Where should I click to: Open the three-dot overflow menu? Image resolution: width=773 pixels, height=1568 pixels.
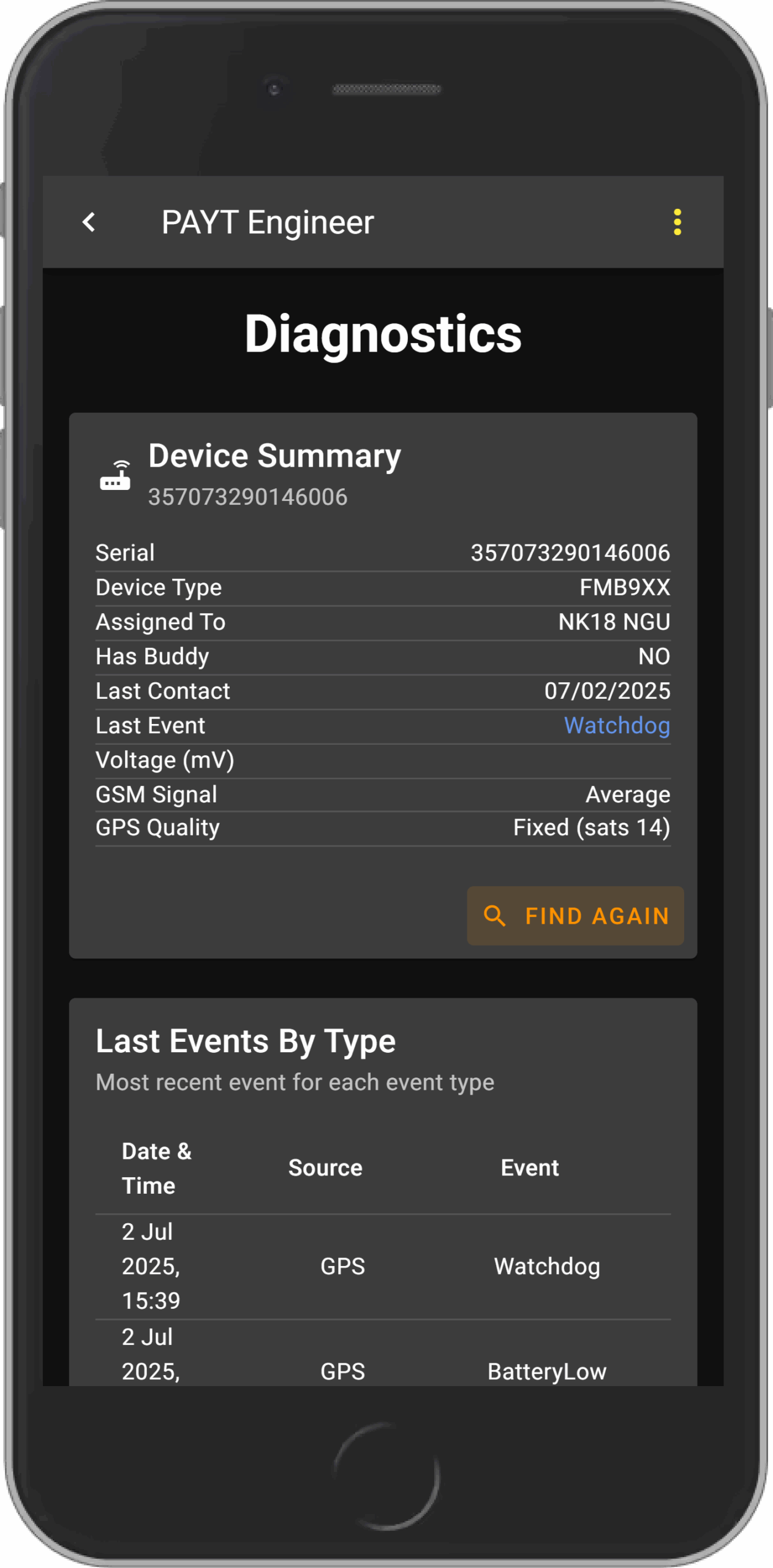(677, 222)
